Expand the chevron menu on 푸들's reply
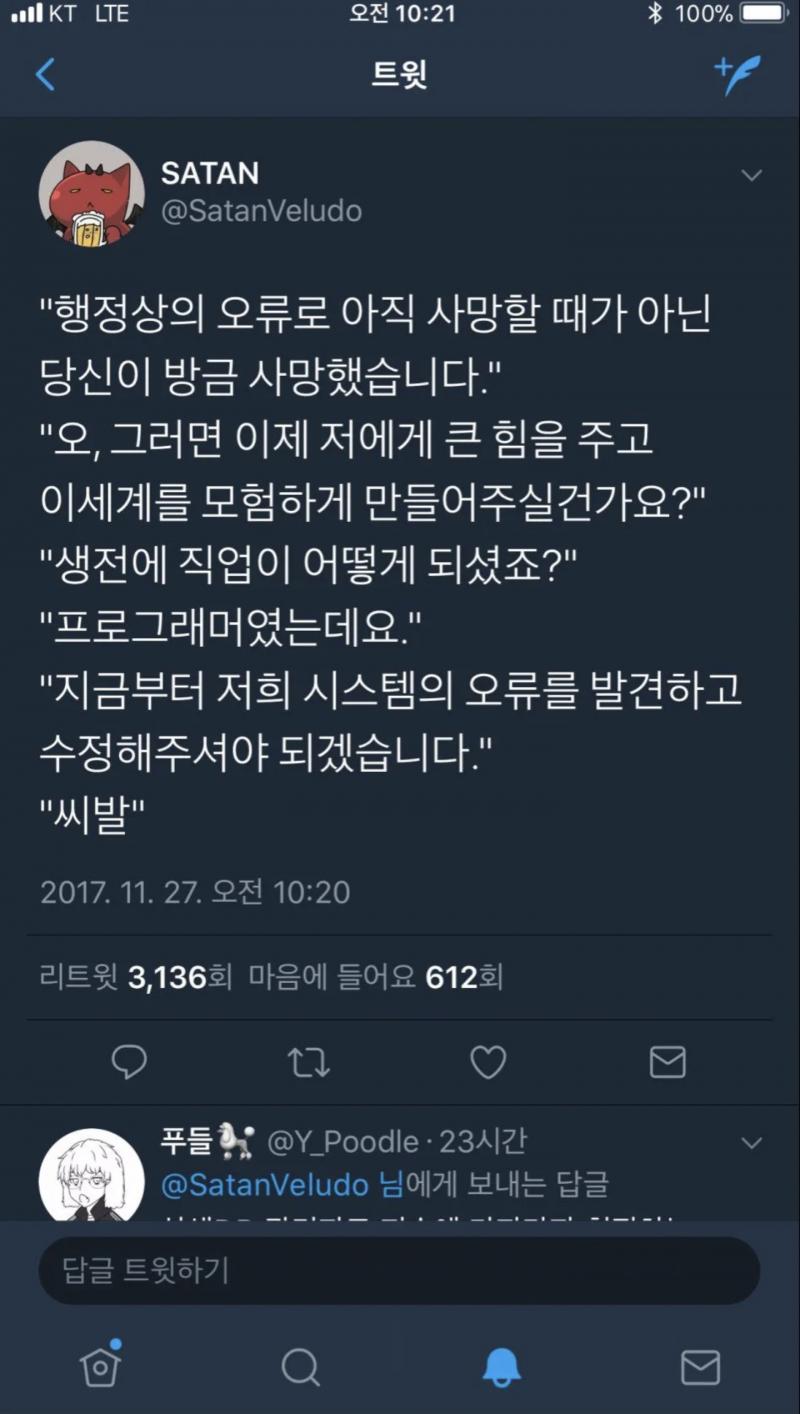This screenshot has height=1414, width=800. [751, 1142]
